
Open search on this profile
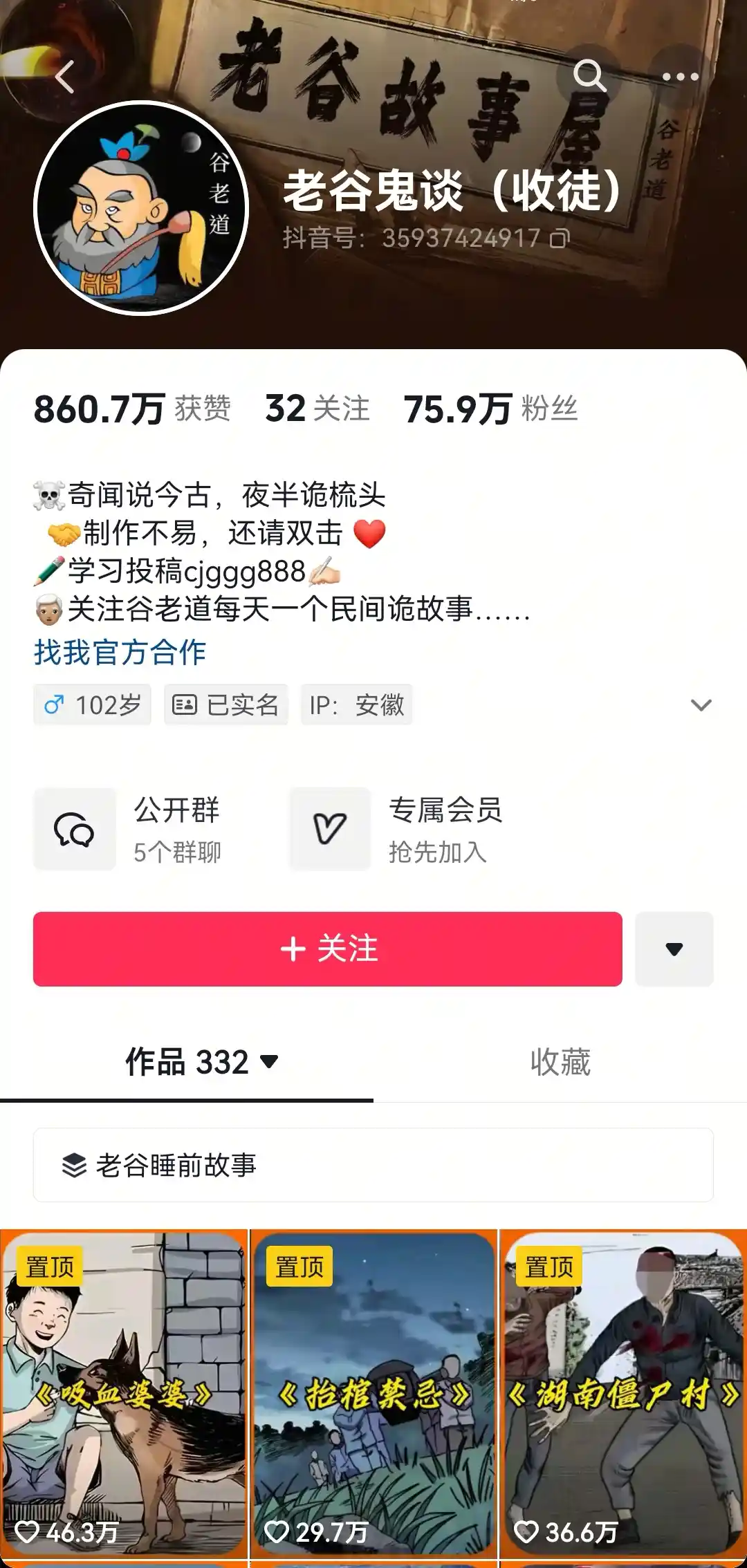click(x=589, y=75)
